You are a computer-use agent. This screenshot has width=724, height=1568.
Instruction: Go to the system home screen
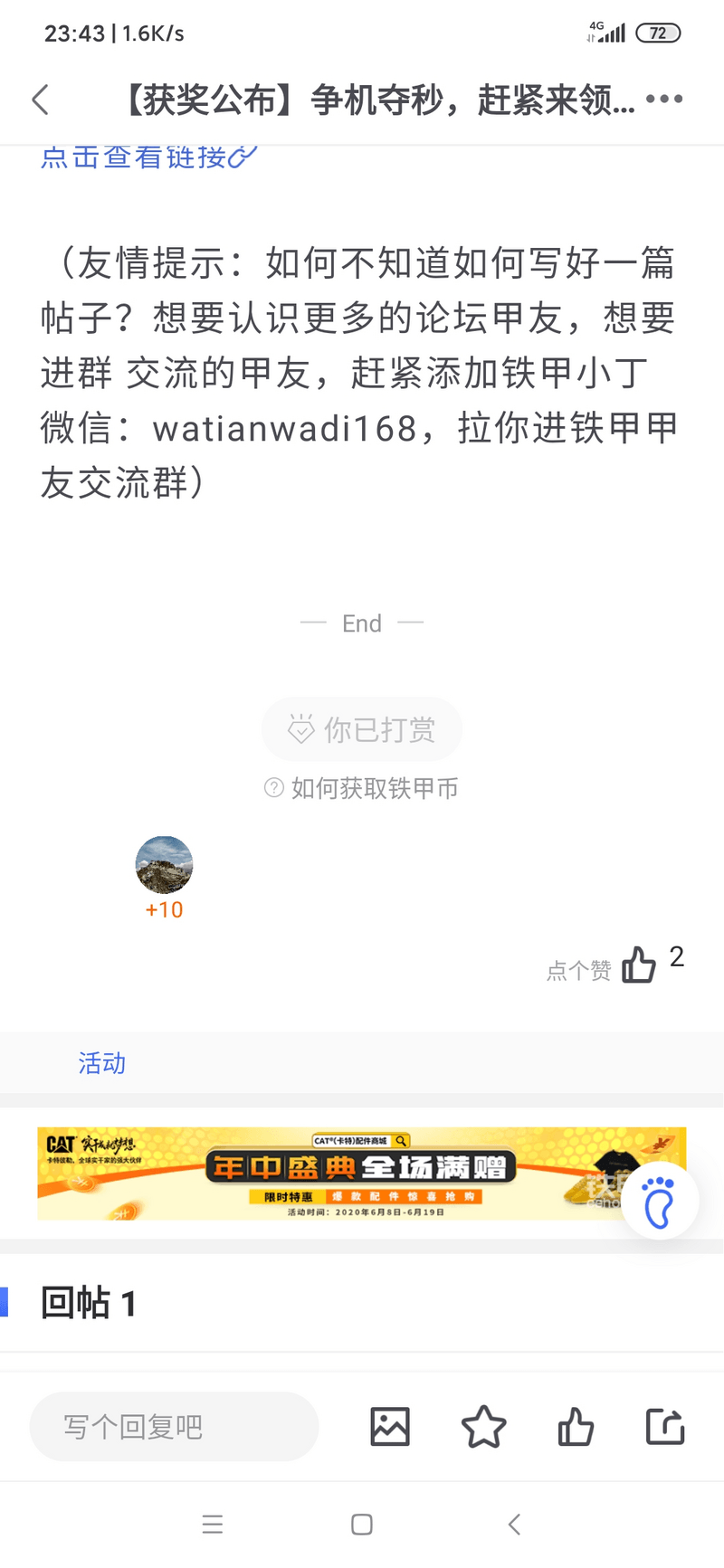(362, 1525)
